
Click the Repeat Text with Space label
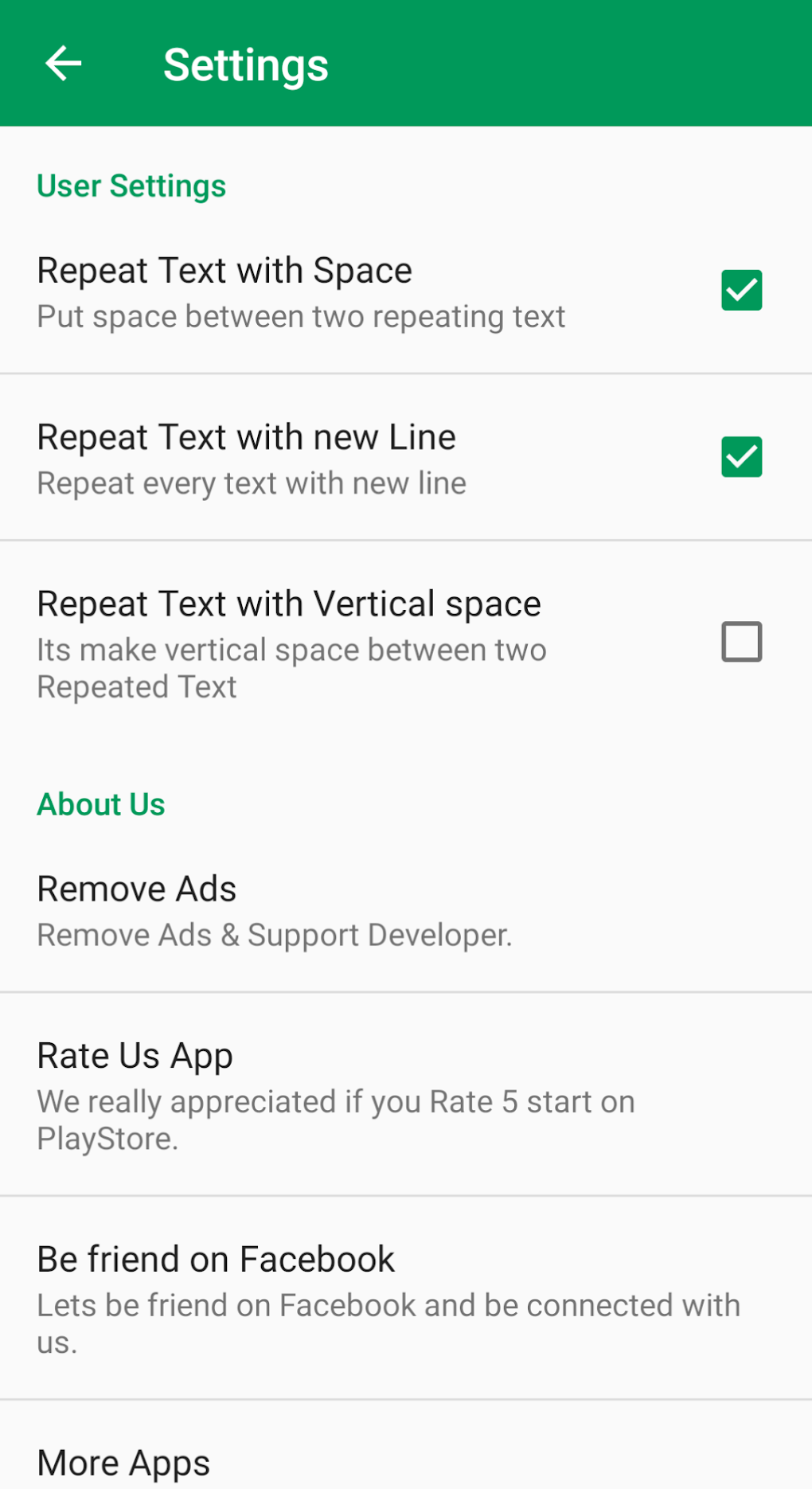point(224,271)
